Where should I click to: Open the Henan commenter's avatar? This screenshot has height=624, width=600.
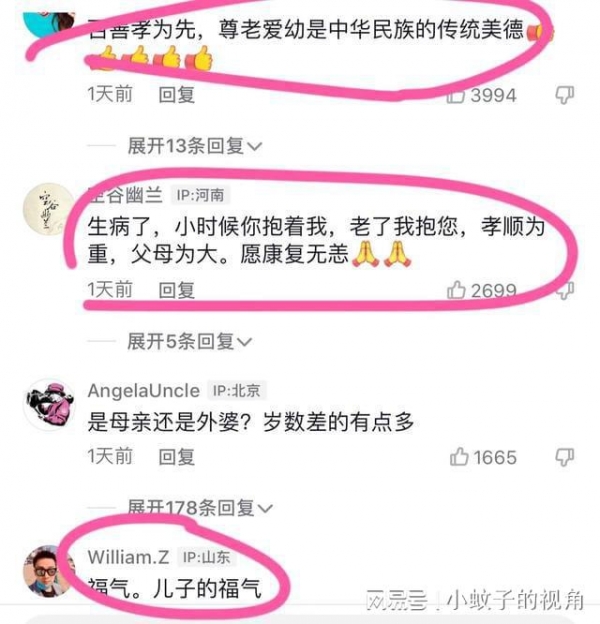[x=48, y=210]
